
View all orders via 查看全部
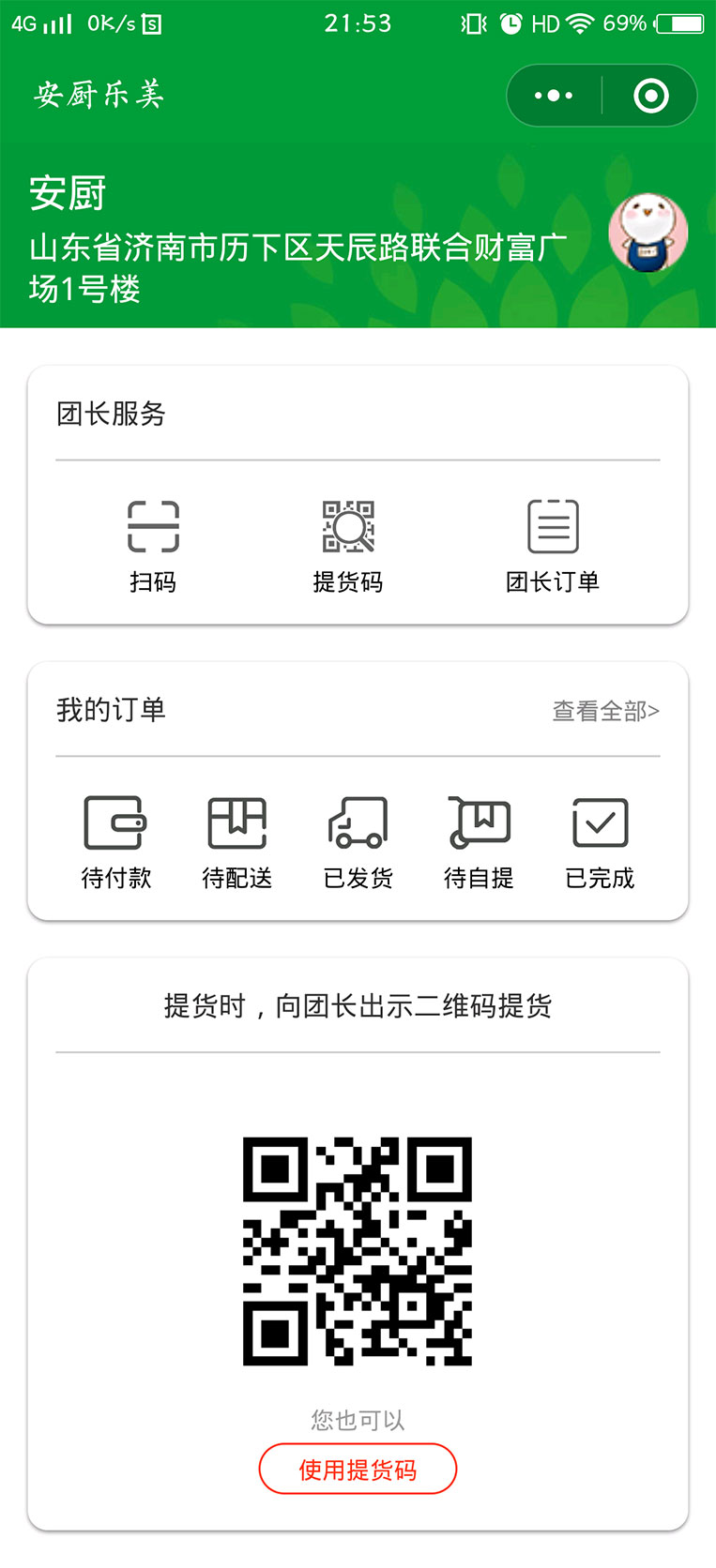(x=605, y=711)
